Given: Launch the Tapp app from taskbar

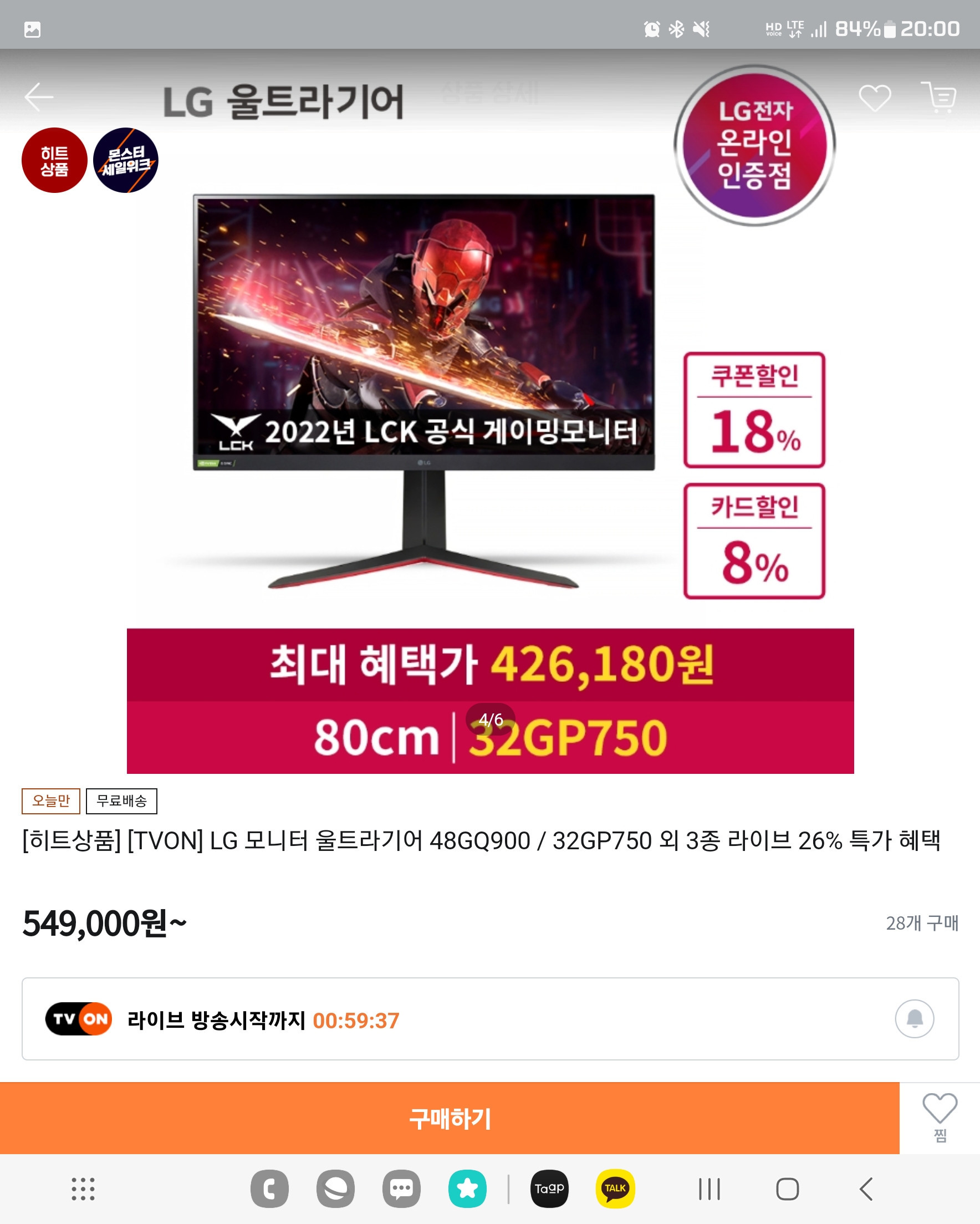Looking at the screenshot, I should pos(549,1189).
